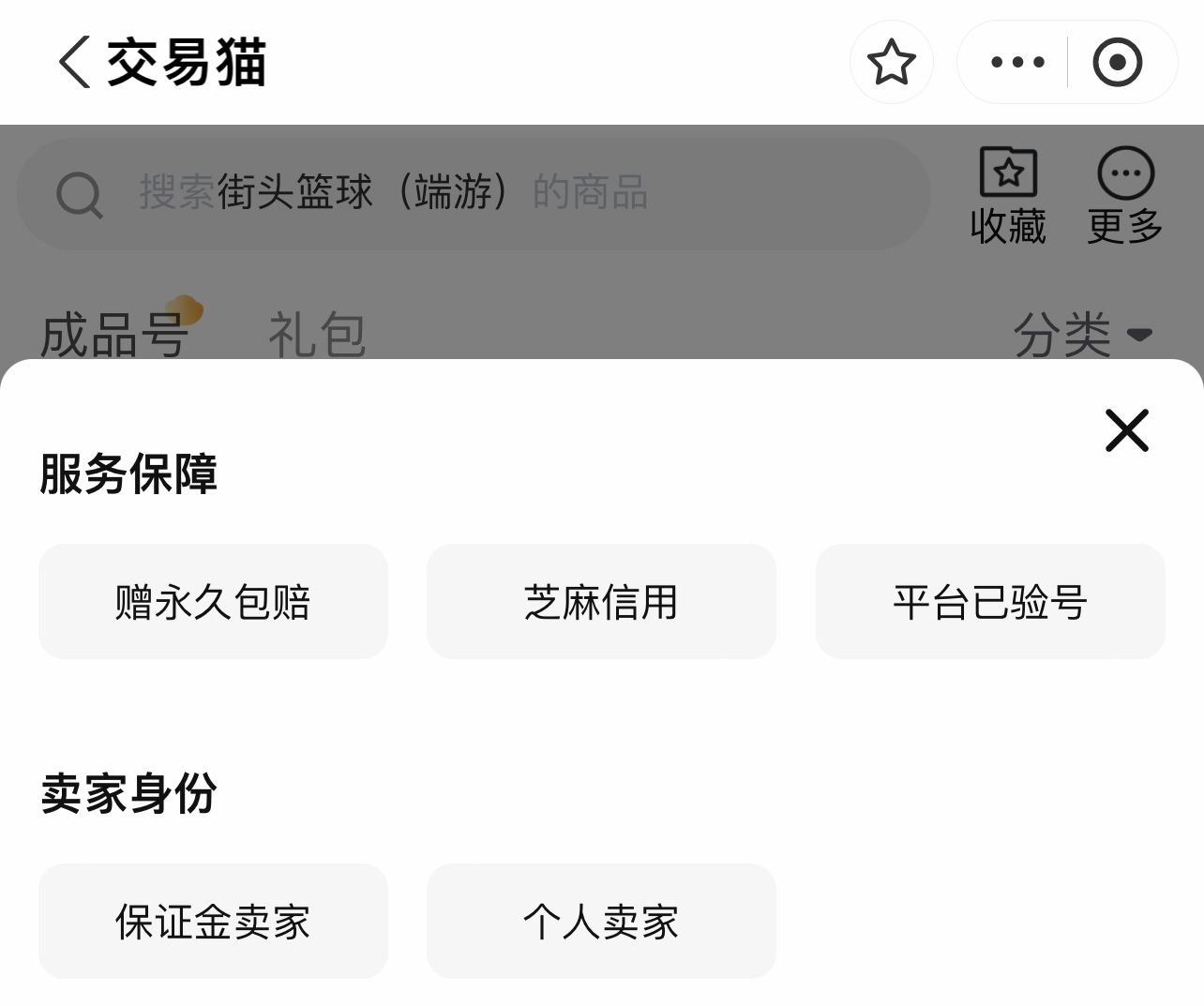Filter by 保证金卖家
The width and height of the screenshot is (1204, 1006).
point(213,921)
